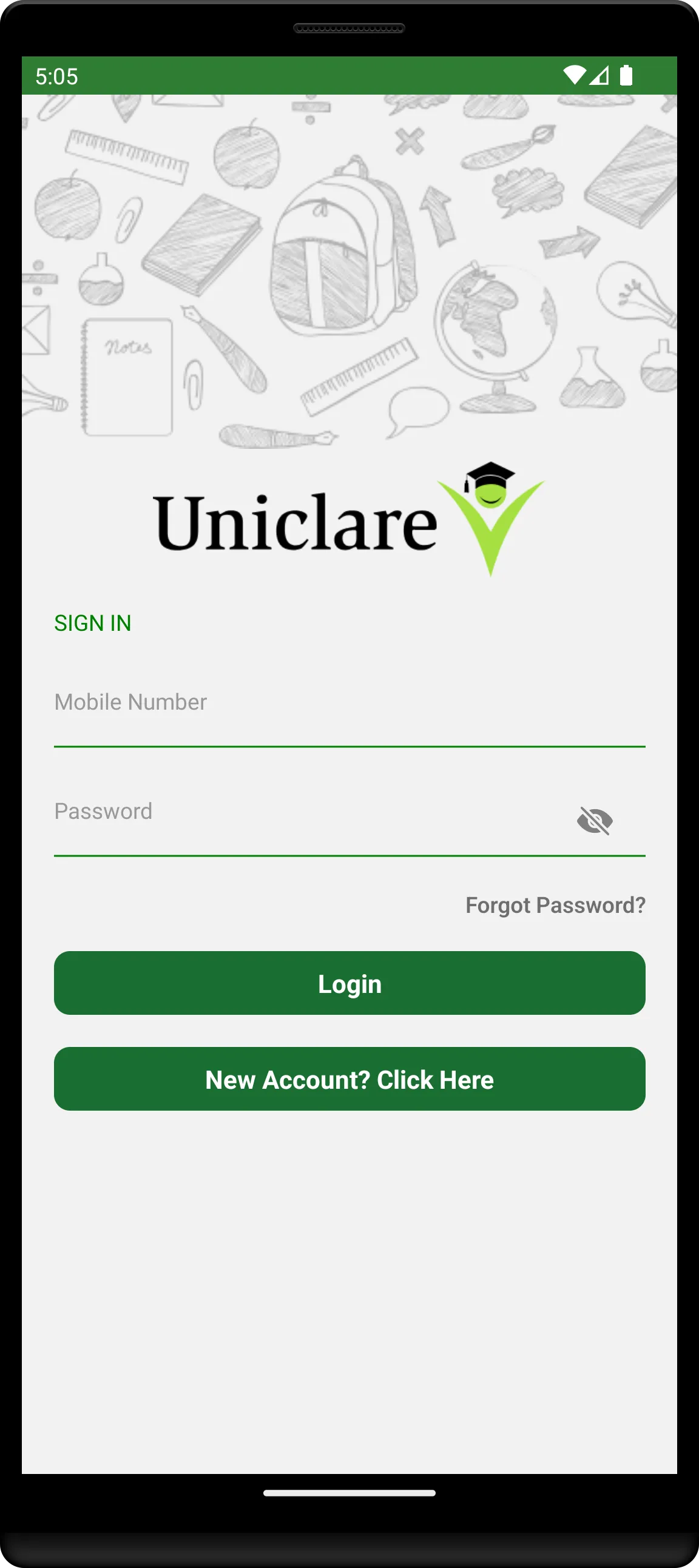Create account via New Account button
The height and width of the screenshot is (1568, 699).
coord(349,1078)
